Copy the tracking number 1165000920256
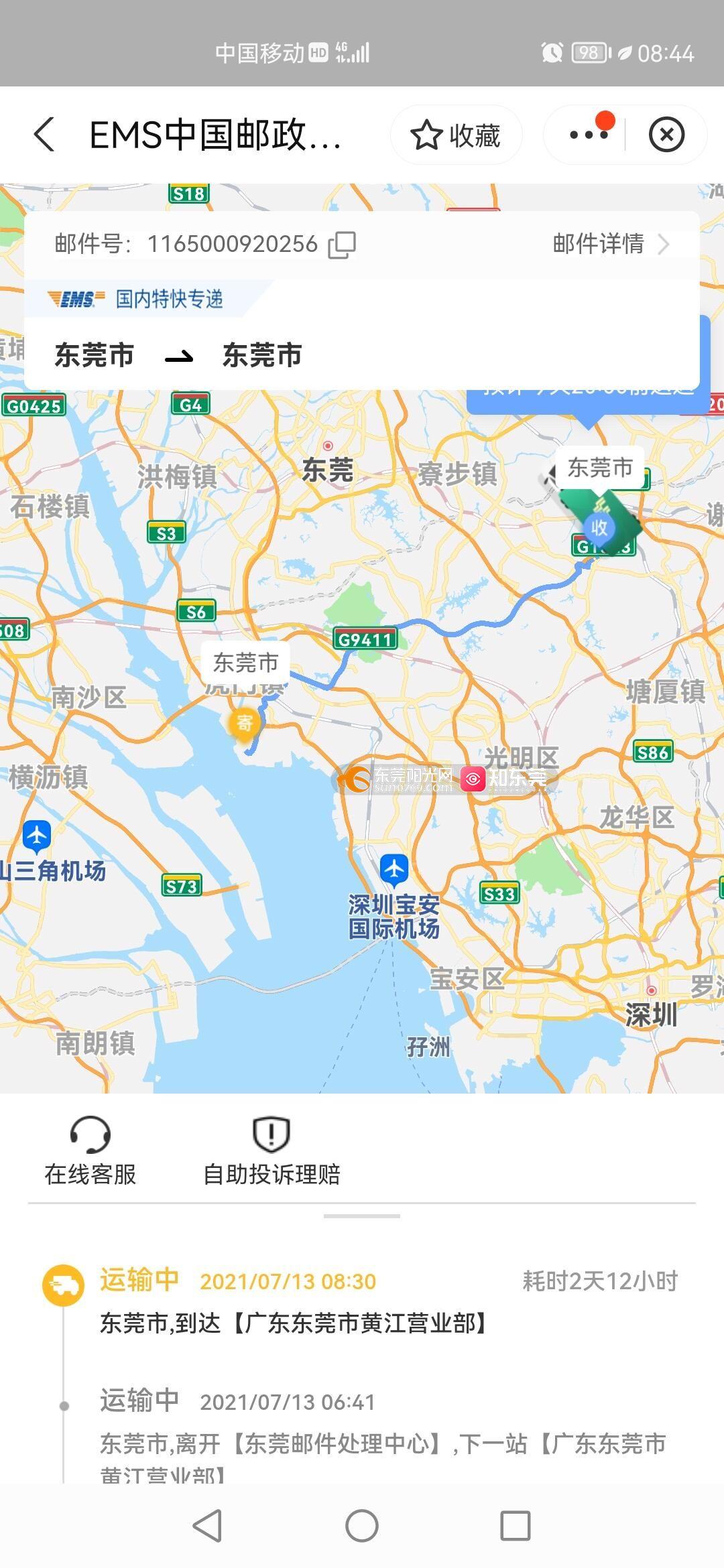Image resolution: width=724 pixels, height=1568 pixels. click(342, 245)
